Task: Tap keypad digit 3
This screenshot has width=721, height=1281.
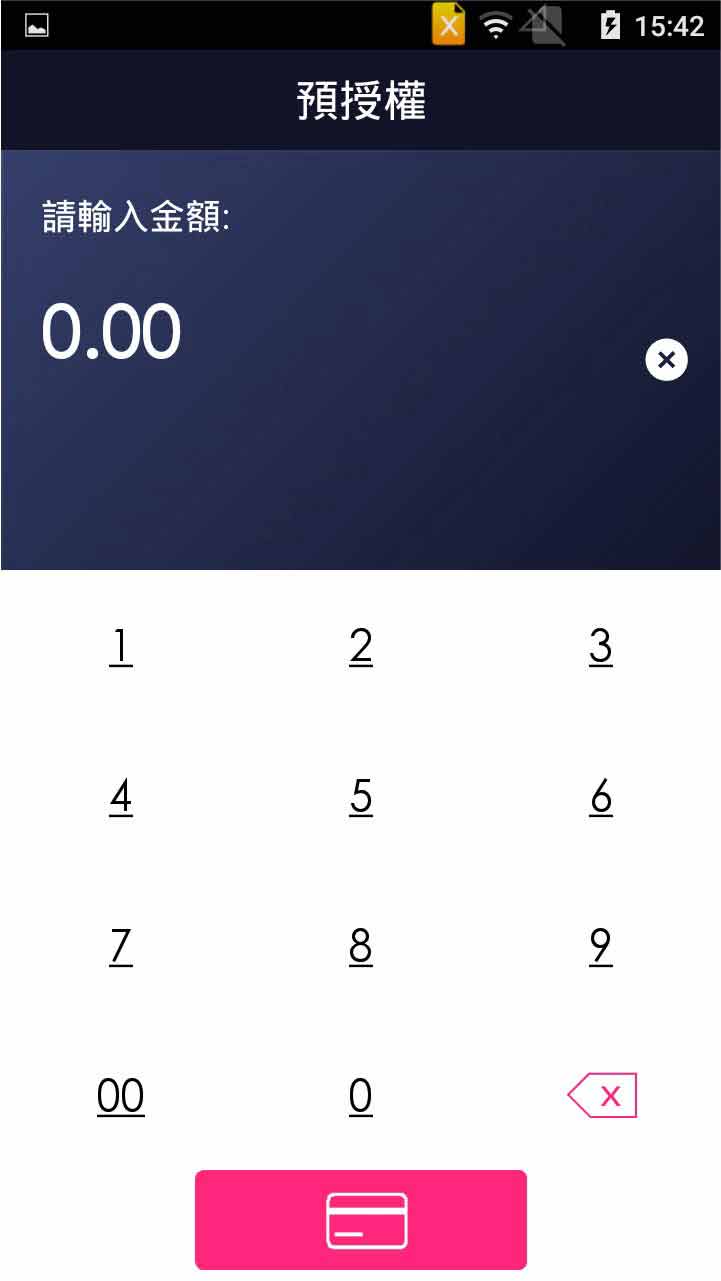Action: click(601, 646)
